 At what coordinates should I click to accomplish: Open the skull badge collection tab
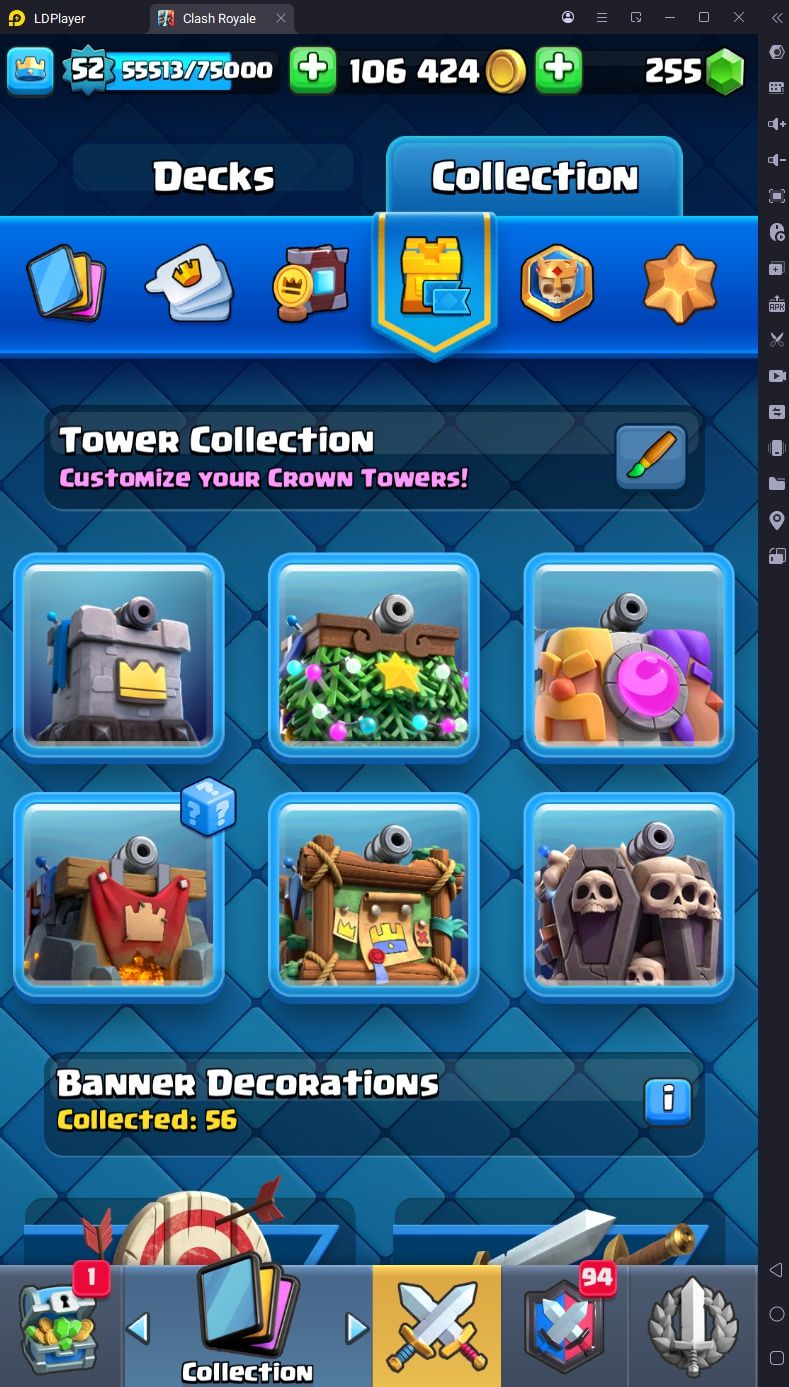click(x=557, y=284)
